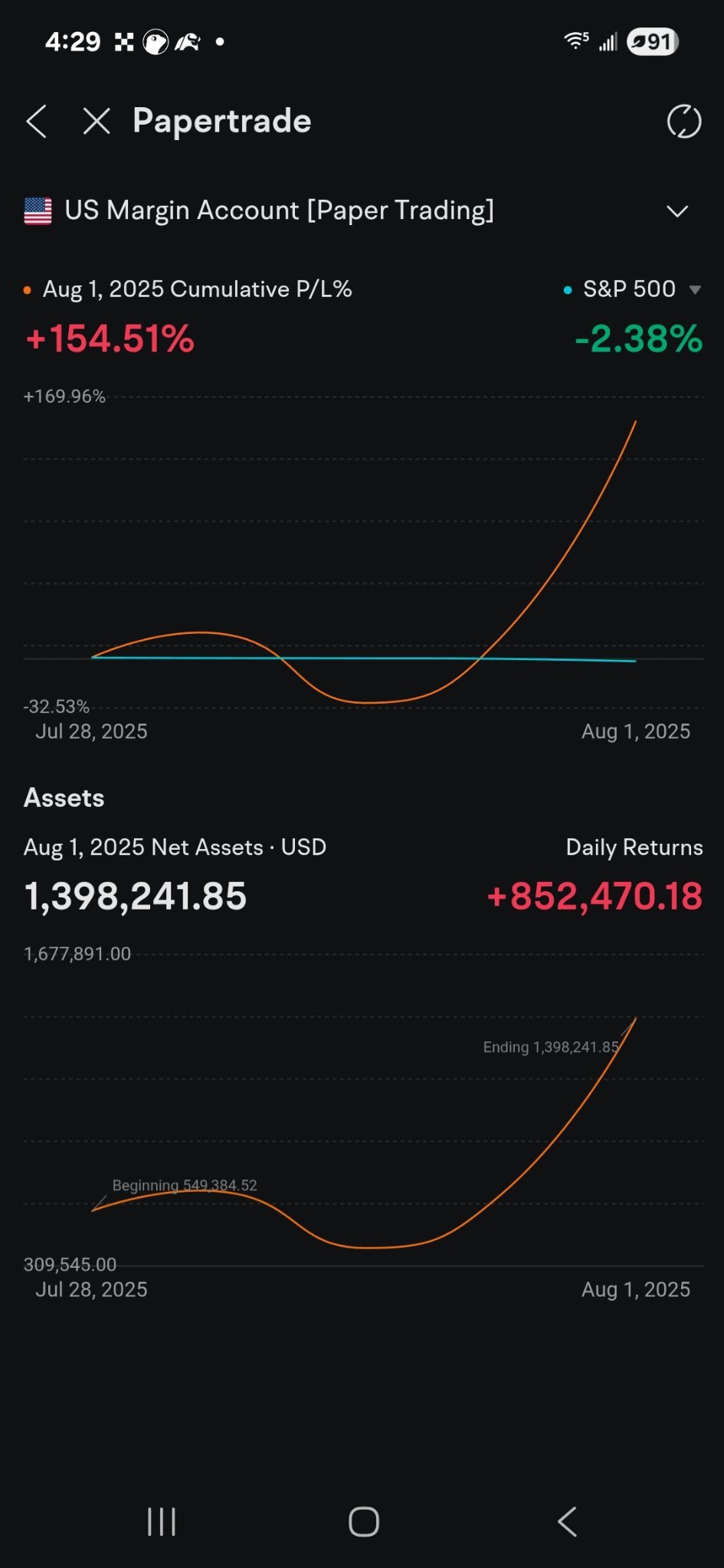Go back using the top-left arrow

coord(37,121)
